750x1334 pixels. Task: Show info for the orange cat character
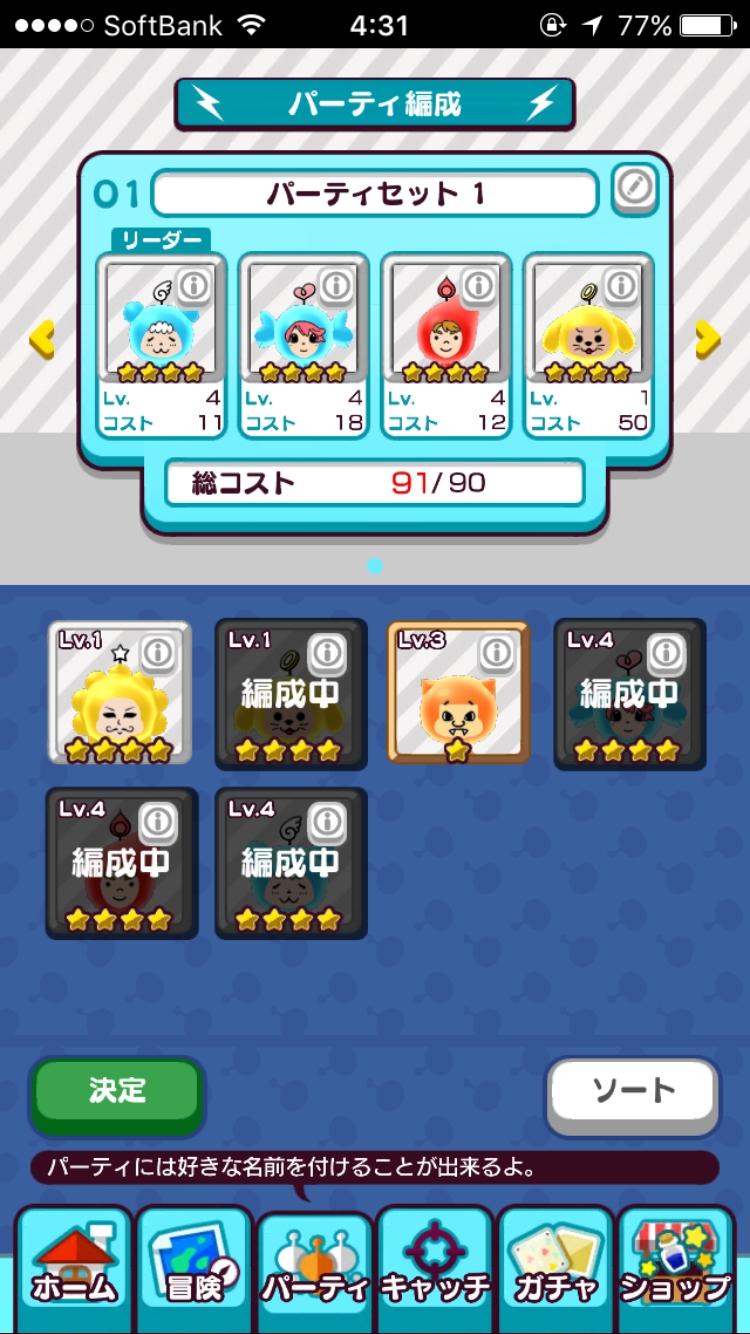[496, 653]
